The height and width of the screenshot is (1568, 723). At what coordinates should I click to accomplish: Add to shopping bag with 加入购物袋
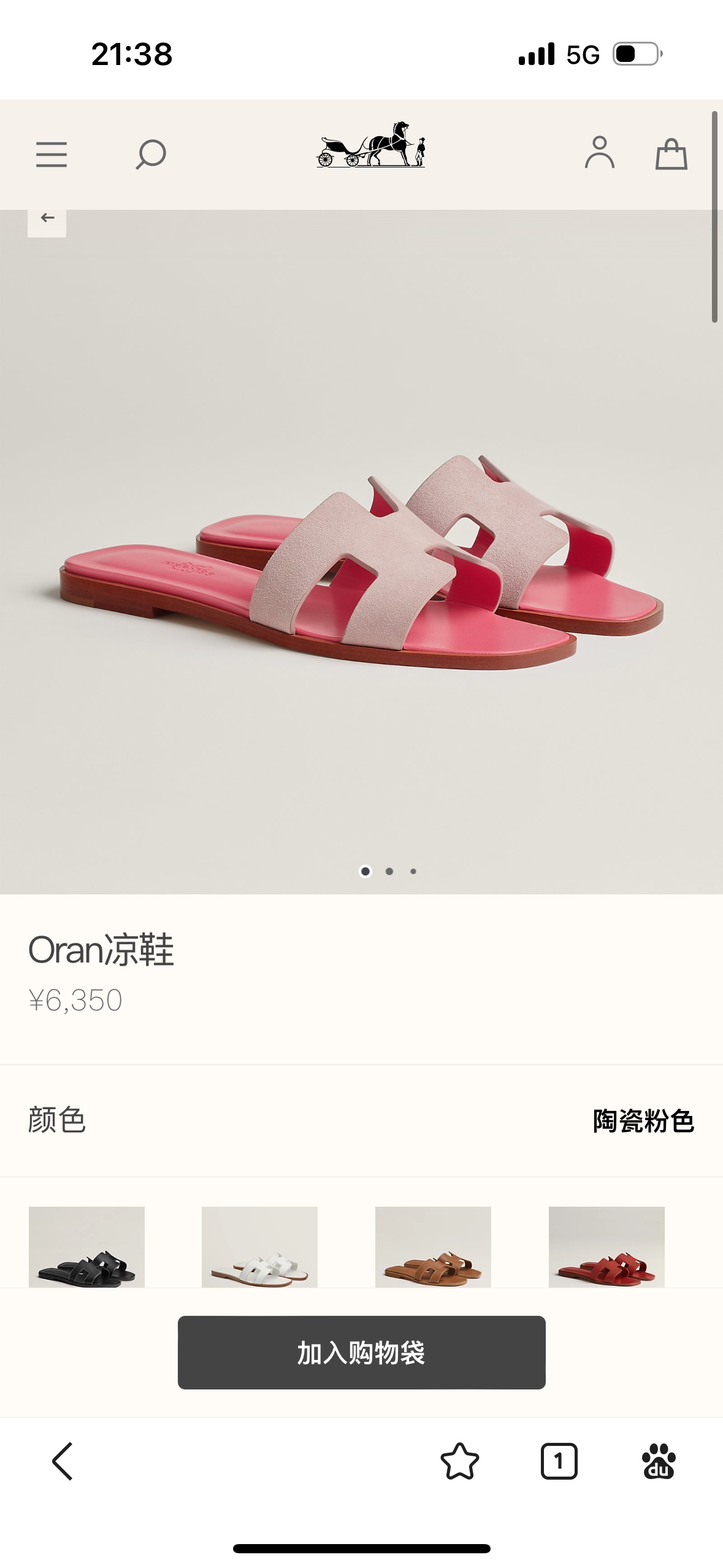pos(362,1352)
